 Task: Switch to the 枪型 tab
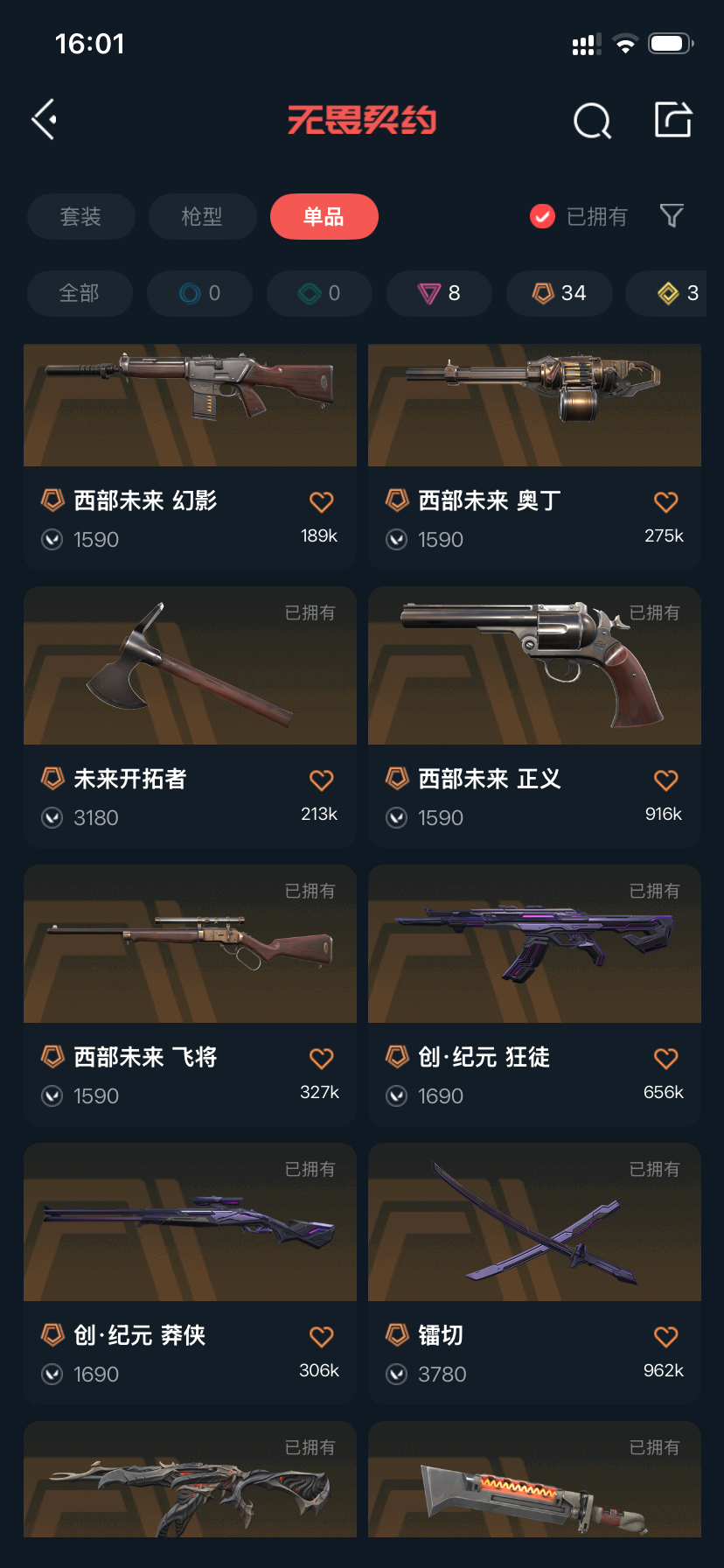(202, 216)
